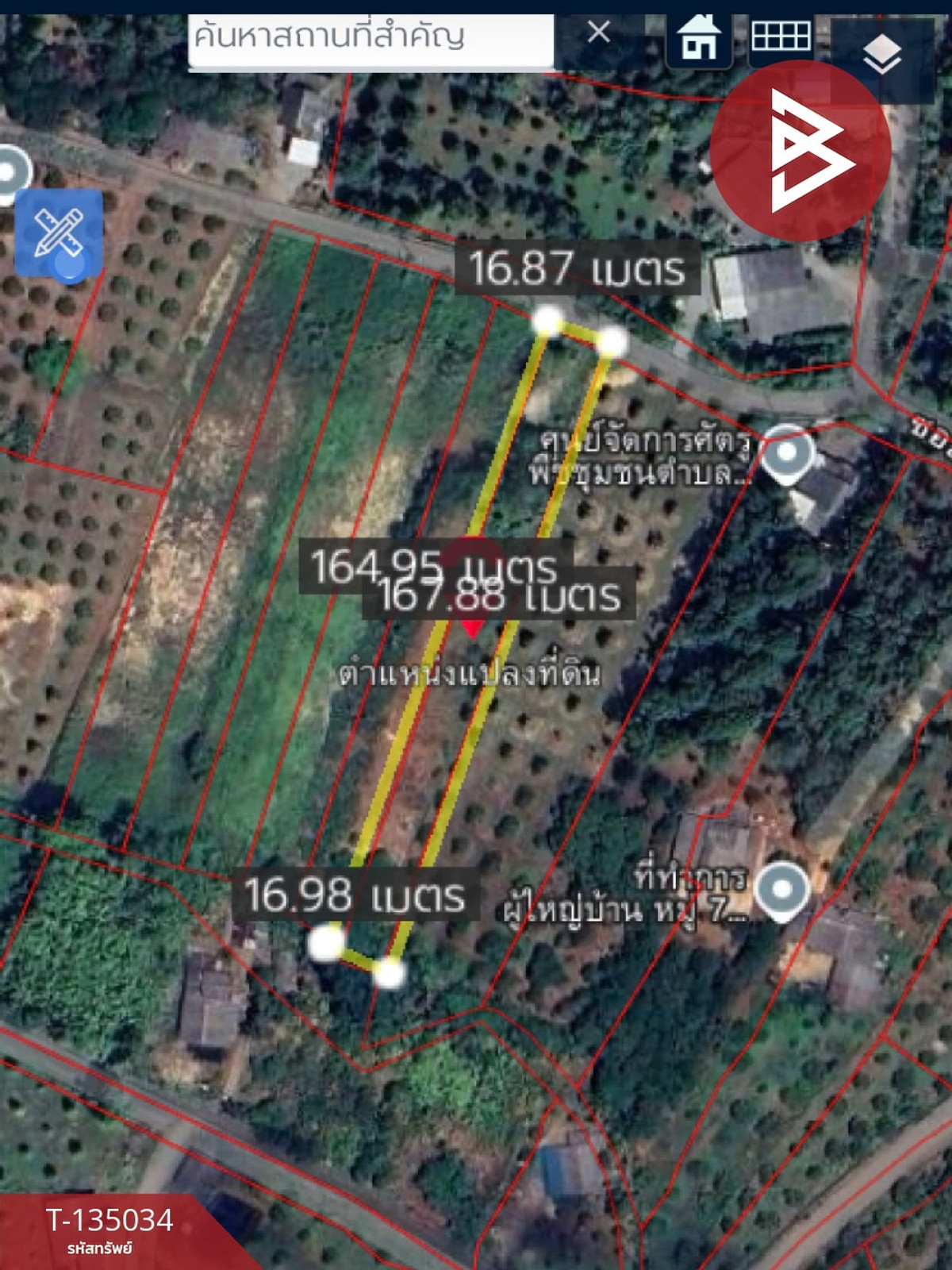Open the home icon in the top bar
The height and width of the screenshot is (1270, 952).
click(x=698, y=37)
